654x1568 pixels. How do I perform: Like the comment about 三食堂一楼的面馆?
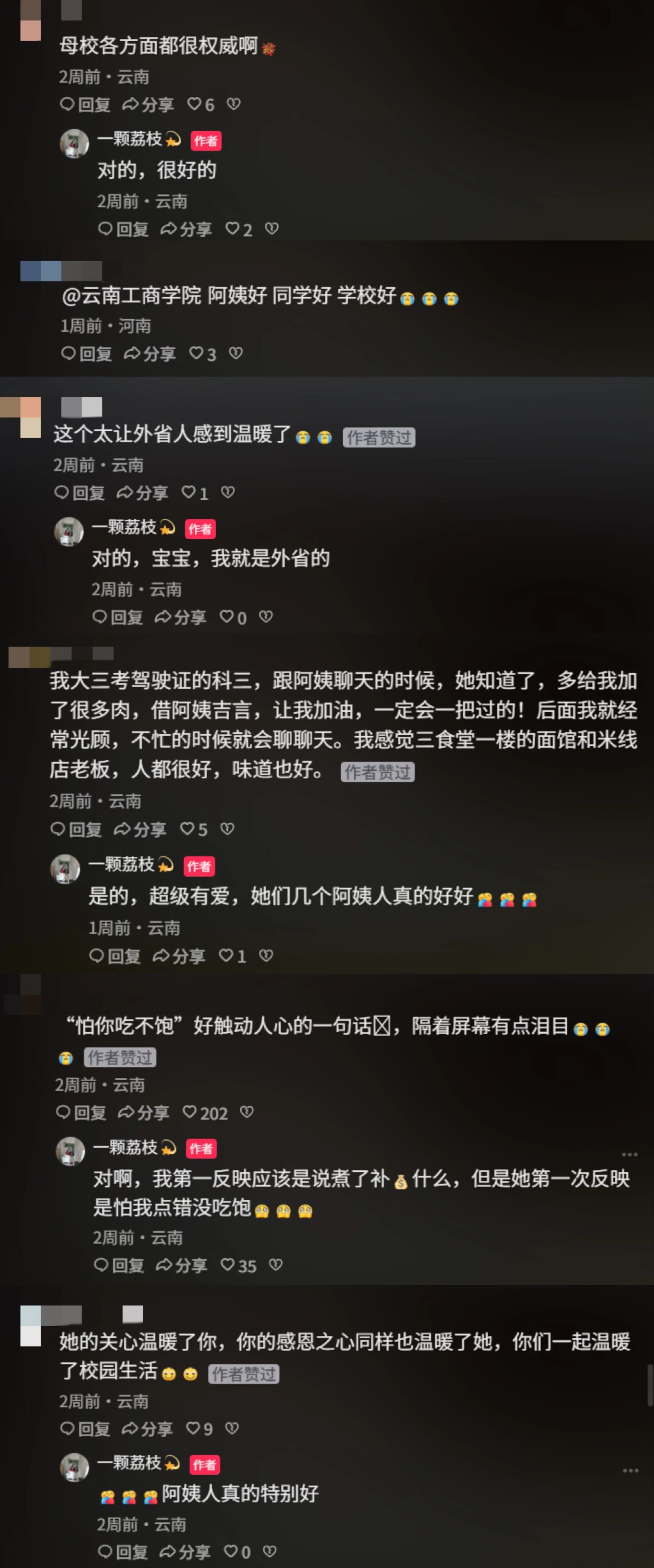(193, 829)
